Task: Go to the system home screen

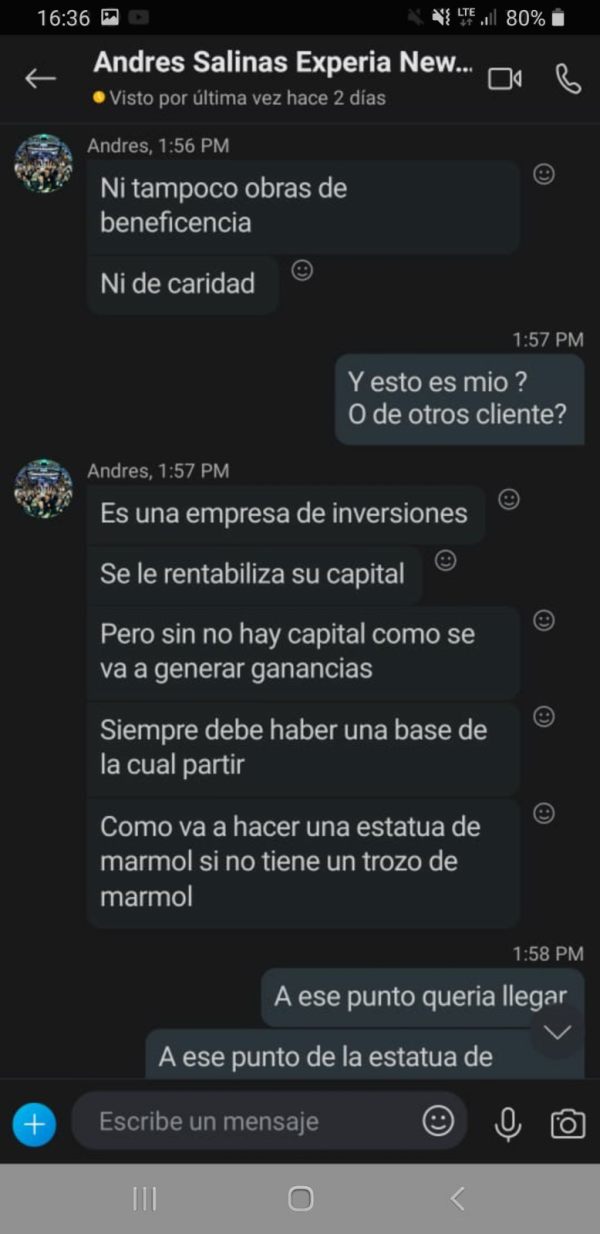Action: point(300,1198)
